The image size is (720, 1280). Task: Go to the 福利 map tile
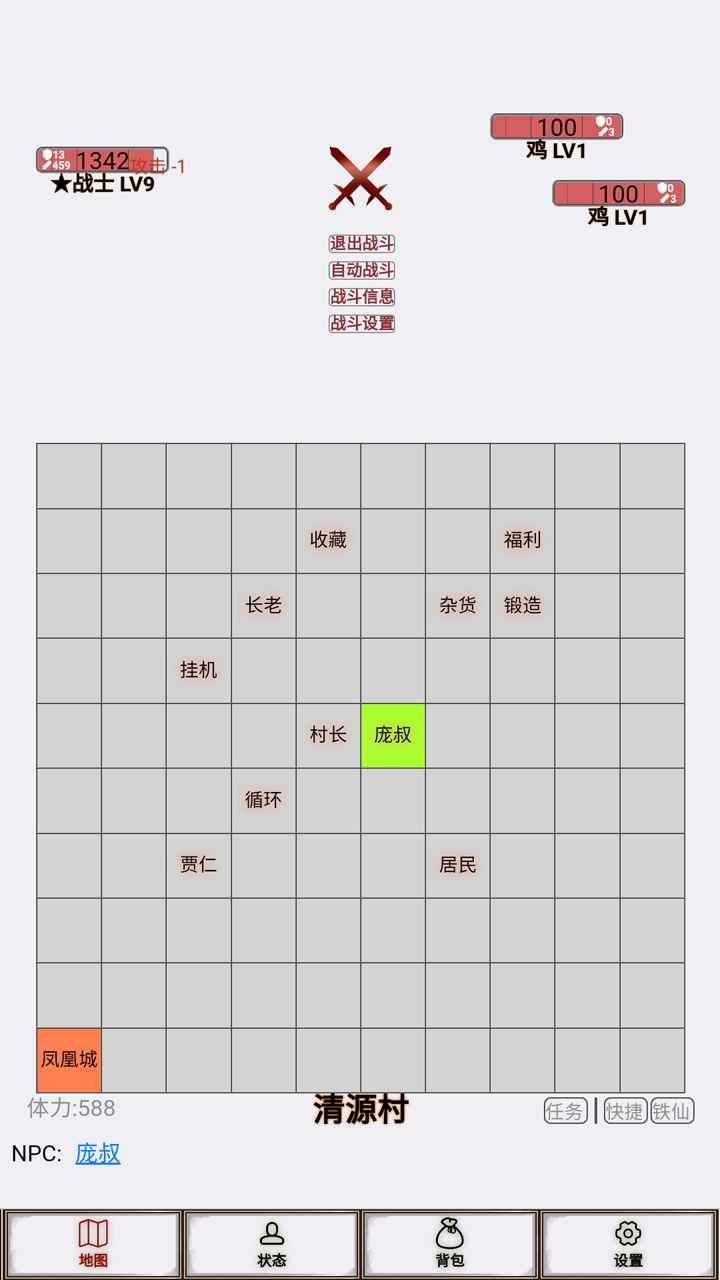(x=522, y=540)
